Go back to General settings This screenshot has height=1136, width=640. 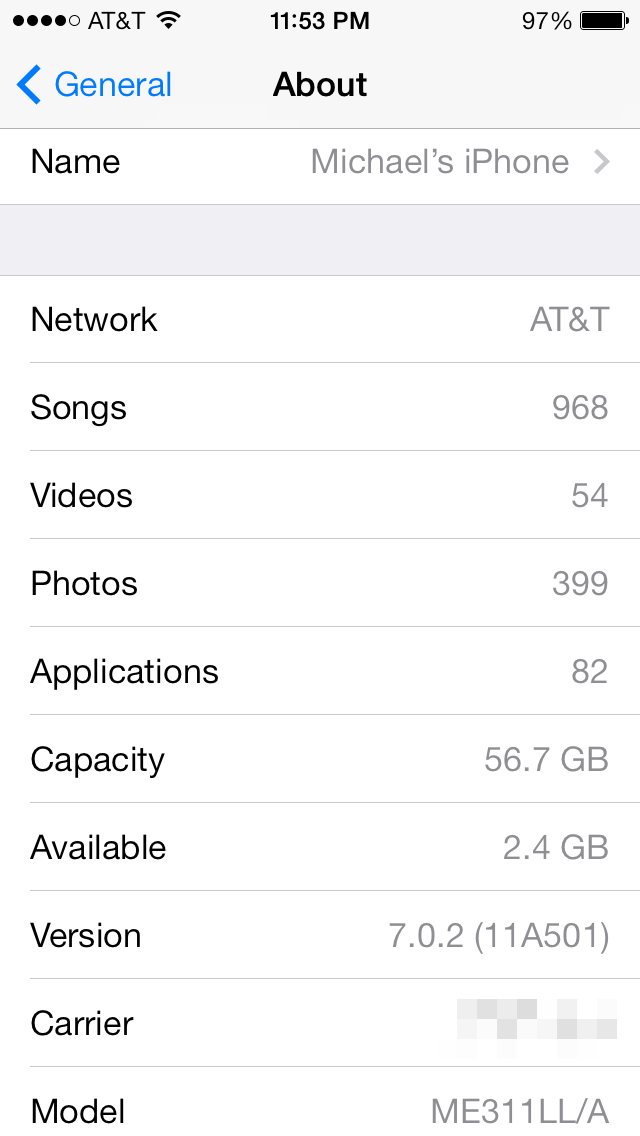(x=95, y=85)
